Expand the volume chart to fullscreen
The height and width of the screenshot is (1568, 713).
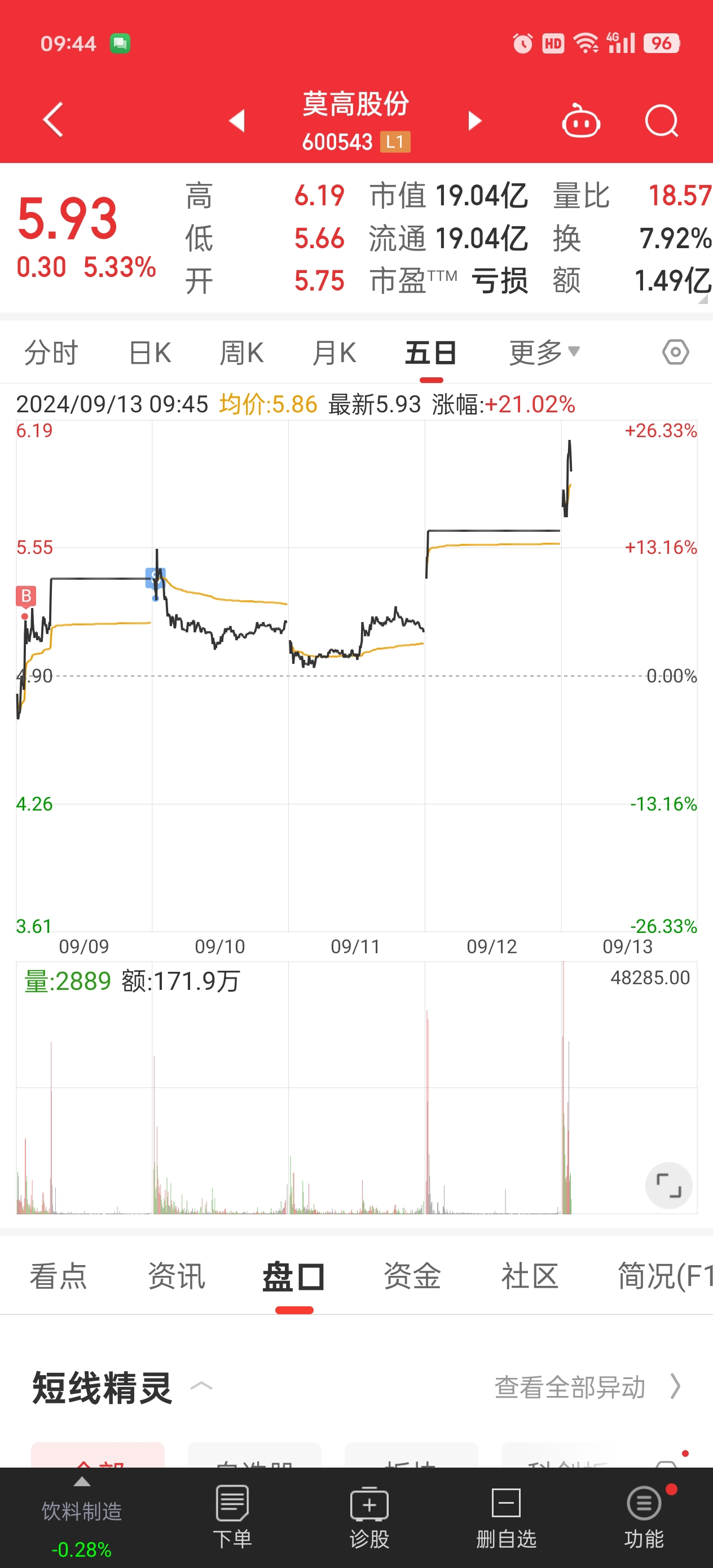click(668, 1186)
